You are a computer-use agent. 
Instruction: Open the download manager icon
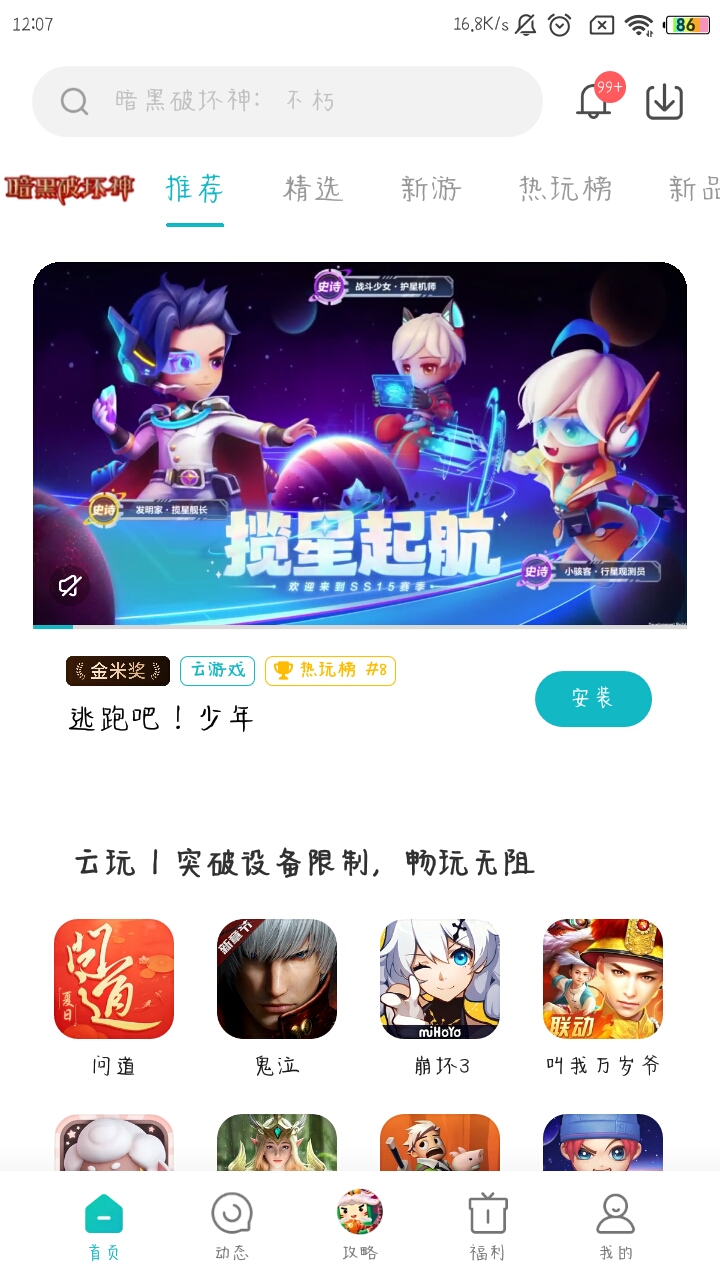coord(664,101)
